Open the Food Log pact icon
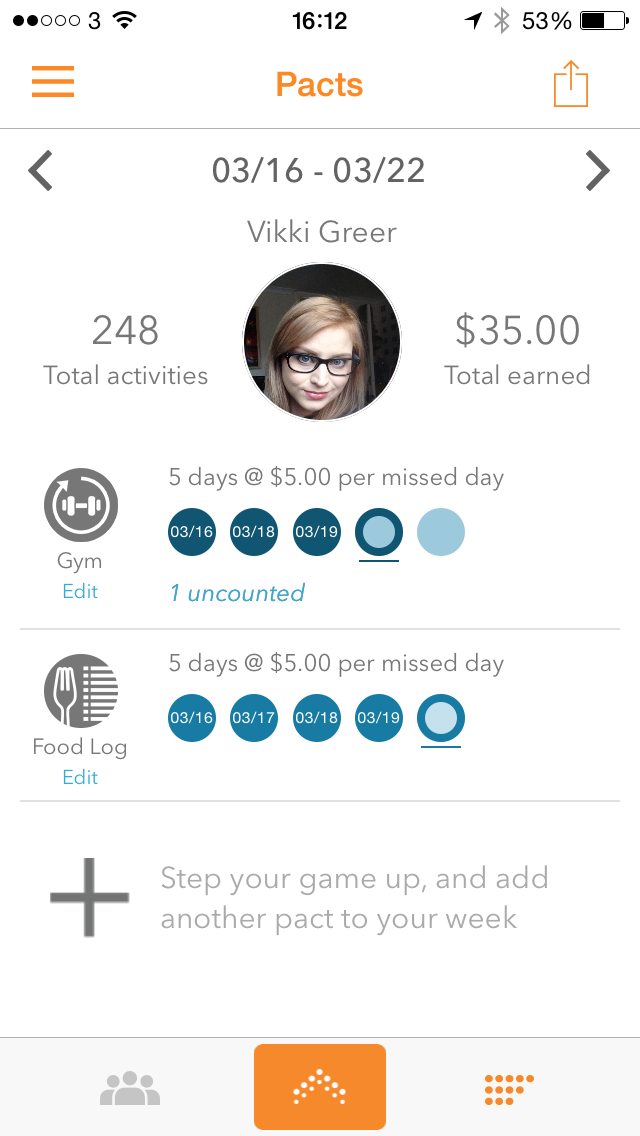 [x=81, y=690]
